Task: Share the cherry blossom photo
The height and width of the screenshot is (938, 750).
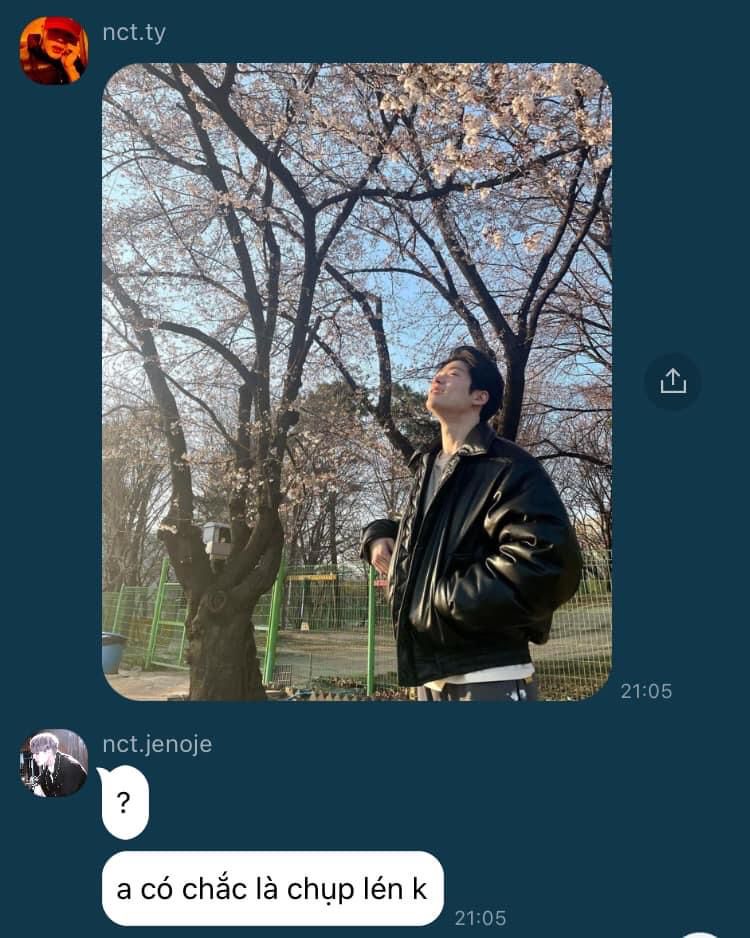Action: [x=672, y=381]
